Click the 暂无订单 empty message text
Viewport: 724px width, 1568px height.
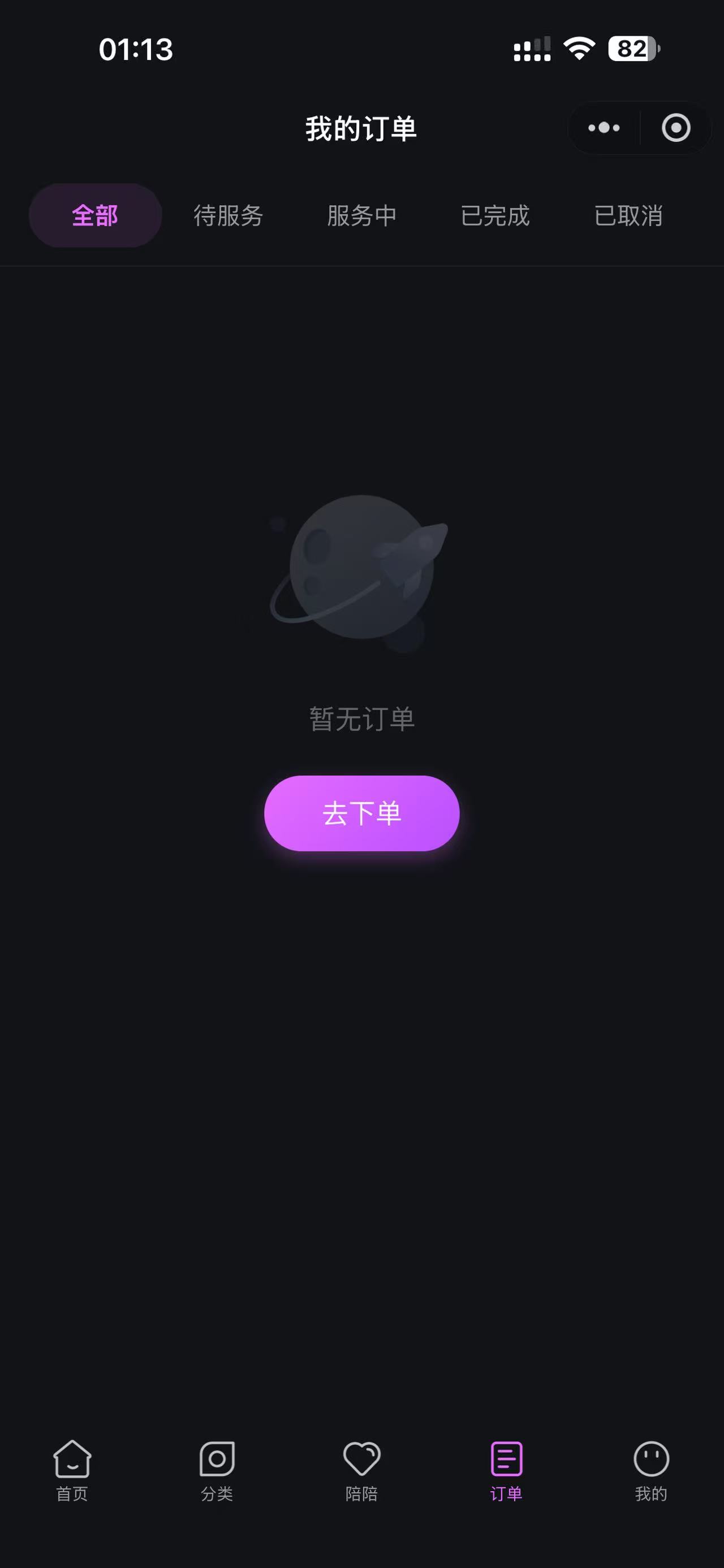pos(361,718)
